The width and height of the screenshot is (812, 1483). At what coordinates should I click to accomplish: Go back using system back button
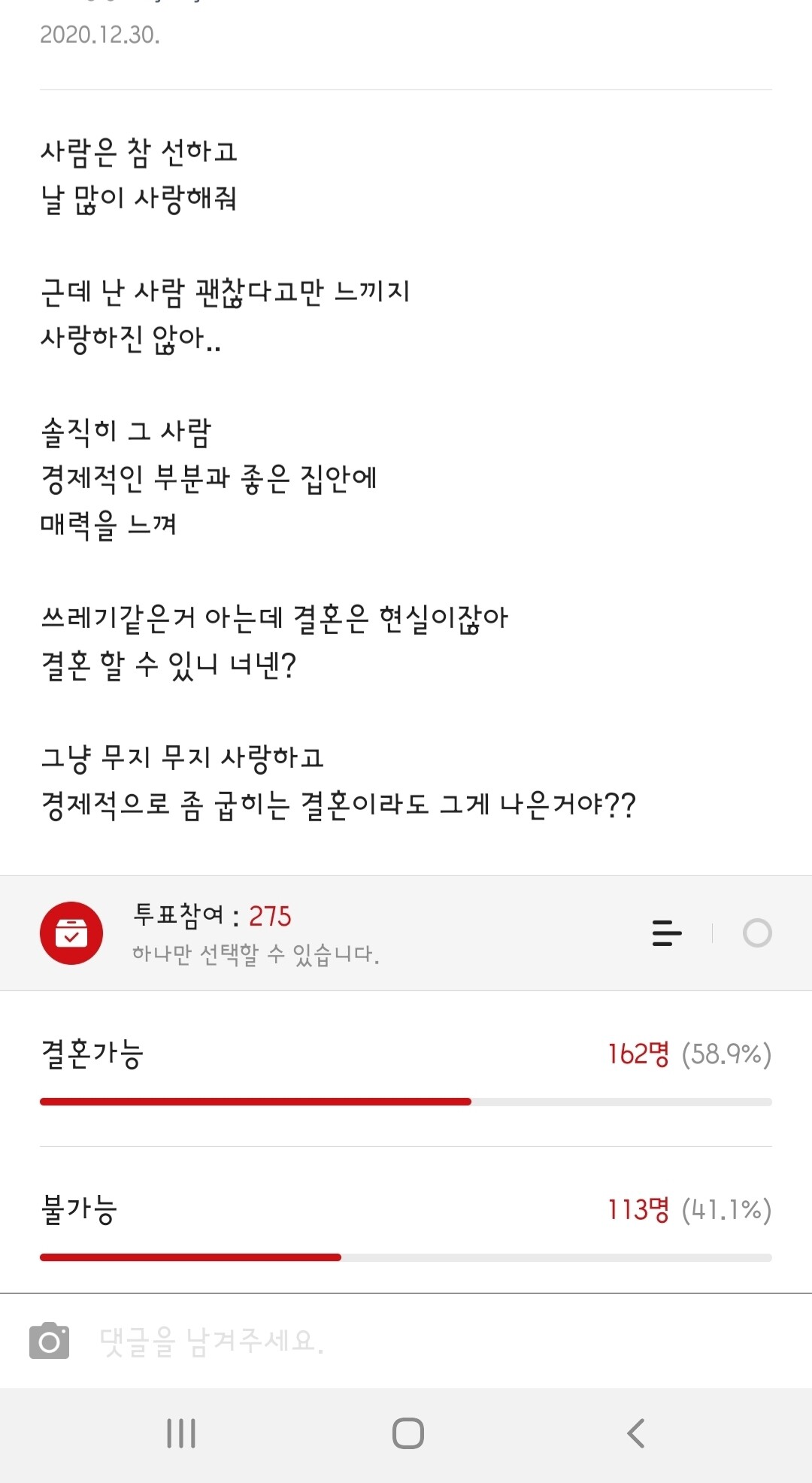(x=636, y=1433)
